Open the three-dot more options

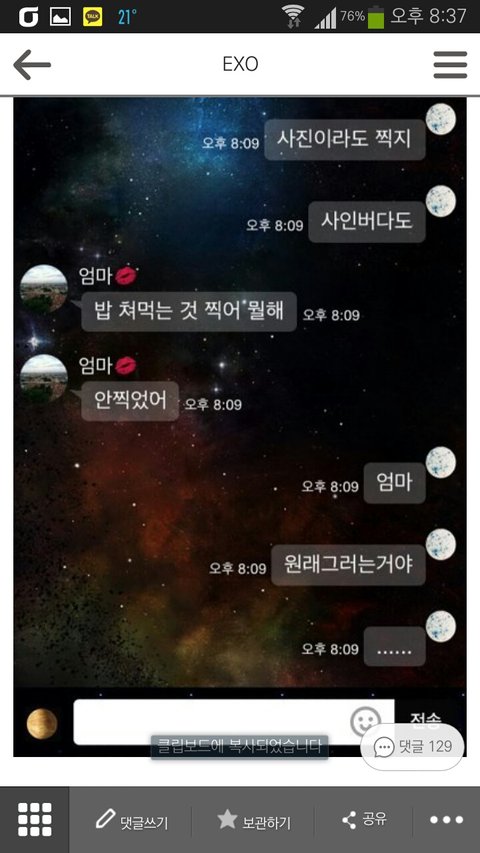pos(447,820)
